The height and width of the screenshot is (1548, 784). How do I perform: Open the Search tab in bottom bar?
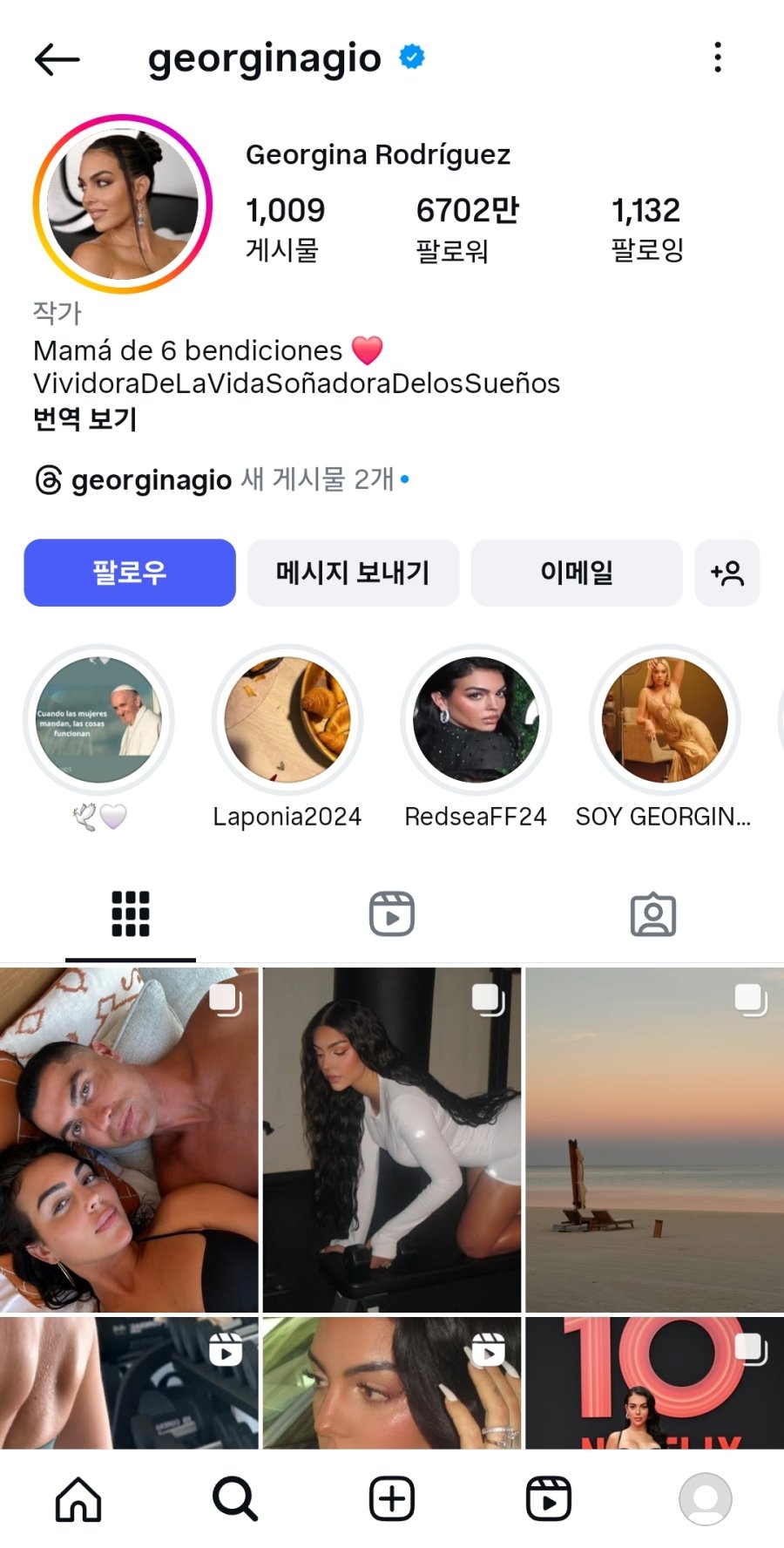point(235,1499)
